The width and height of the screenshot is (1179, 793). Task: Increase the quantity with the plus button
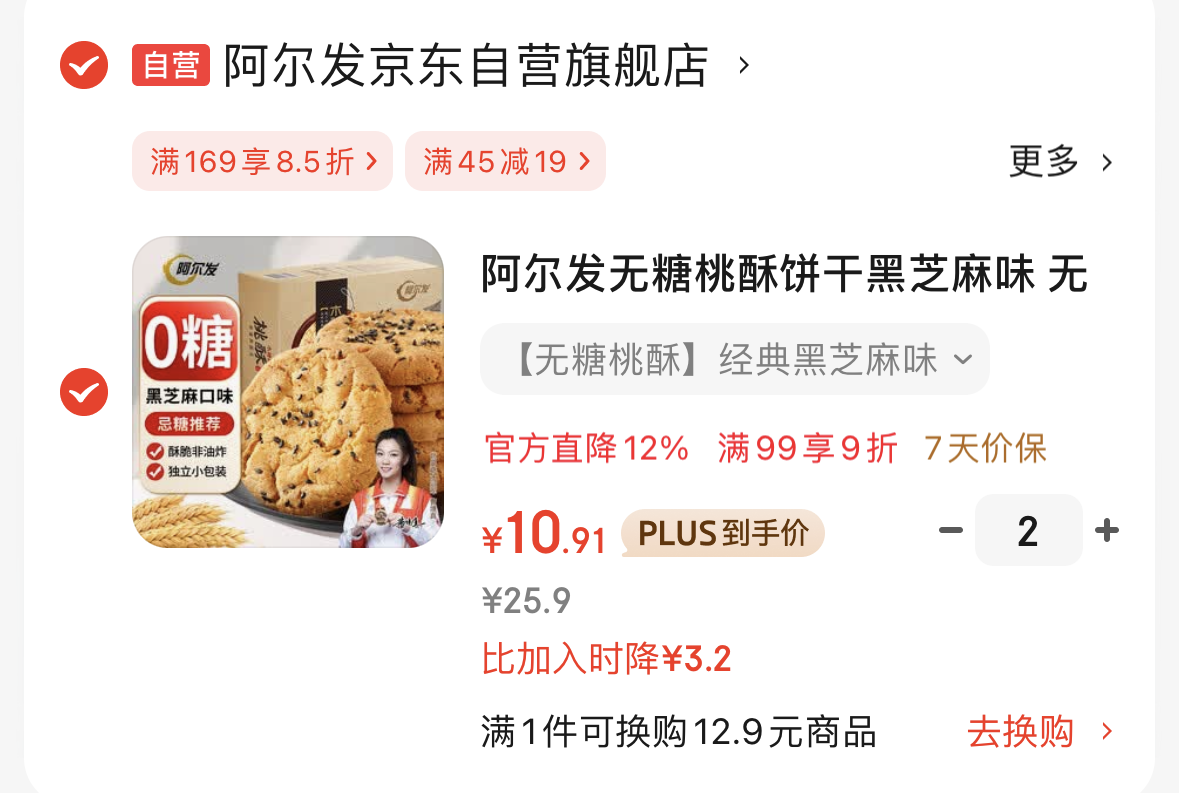[x=1106, y=530]
